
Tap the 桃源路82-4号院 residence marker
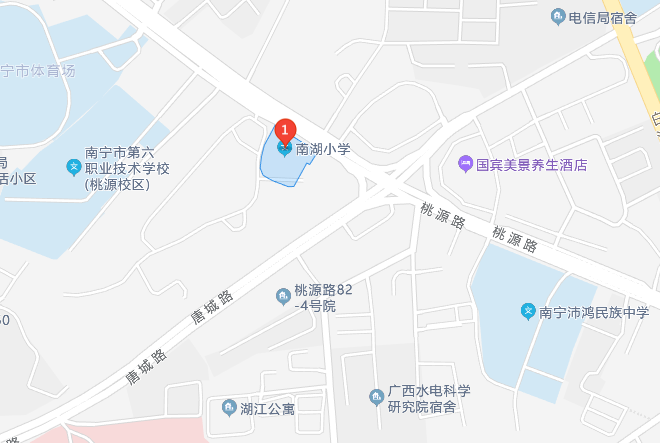284,296
